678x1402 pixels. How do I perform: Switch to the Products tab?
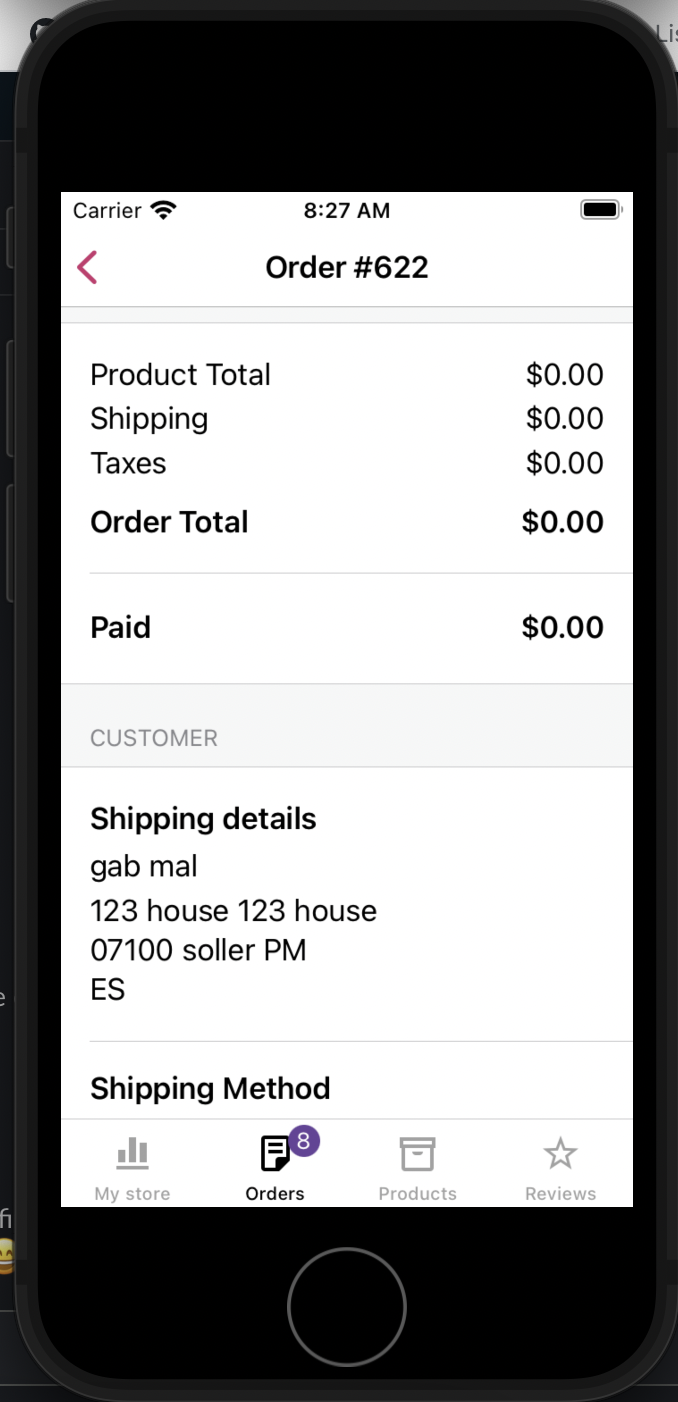coord(418,1167)
